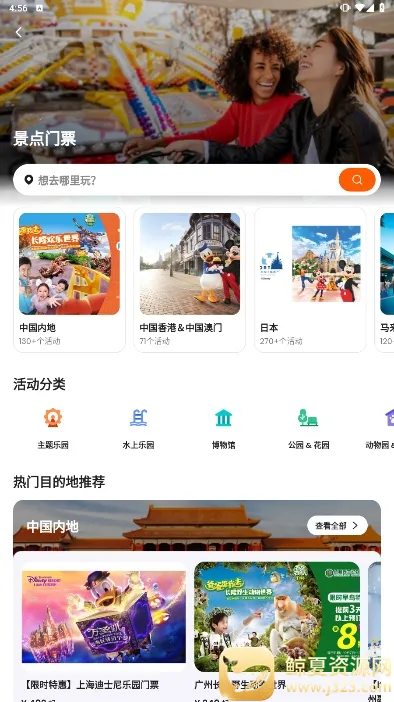
Task: Open the 中国香港＆中国澳门 destination card
Action: tap(190, 280)
